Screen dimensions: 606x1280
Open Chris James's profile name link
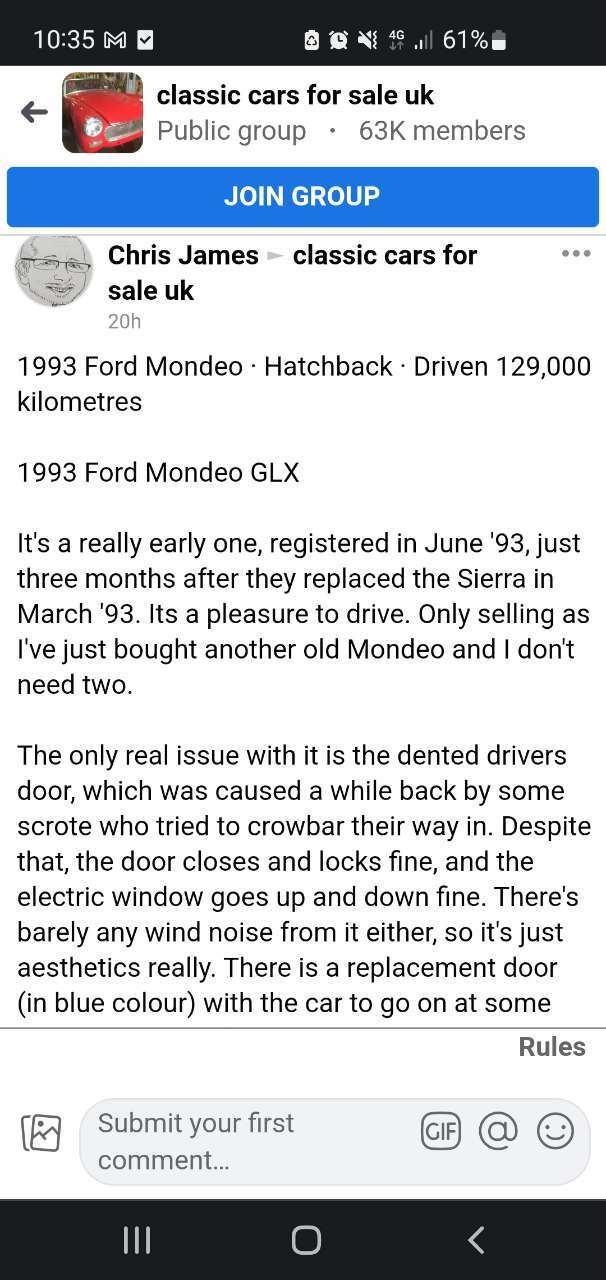[183, 255]
